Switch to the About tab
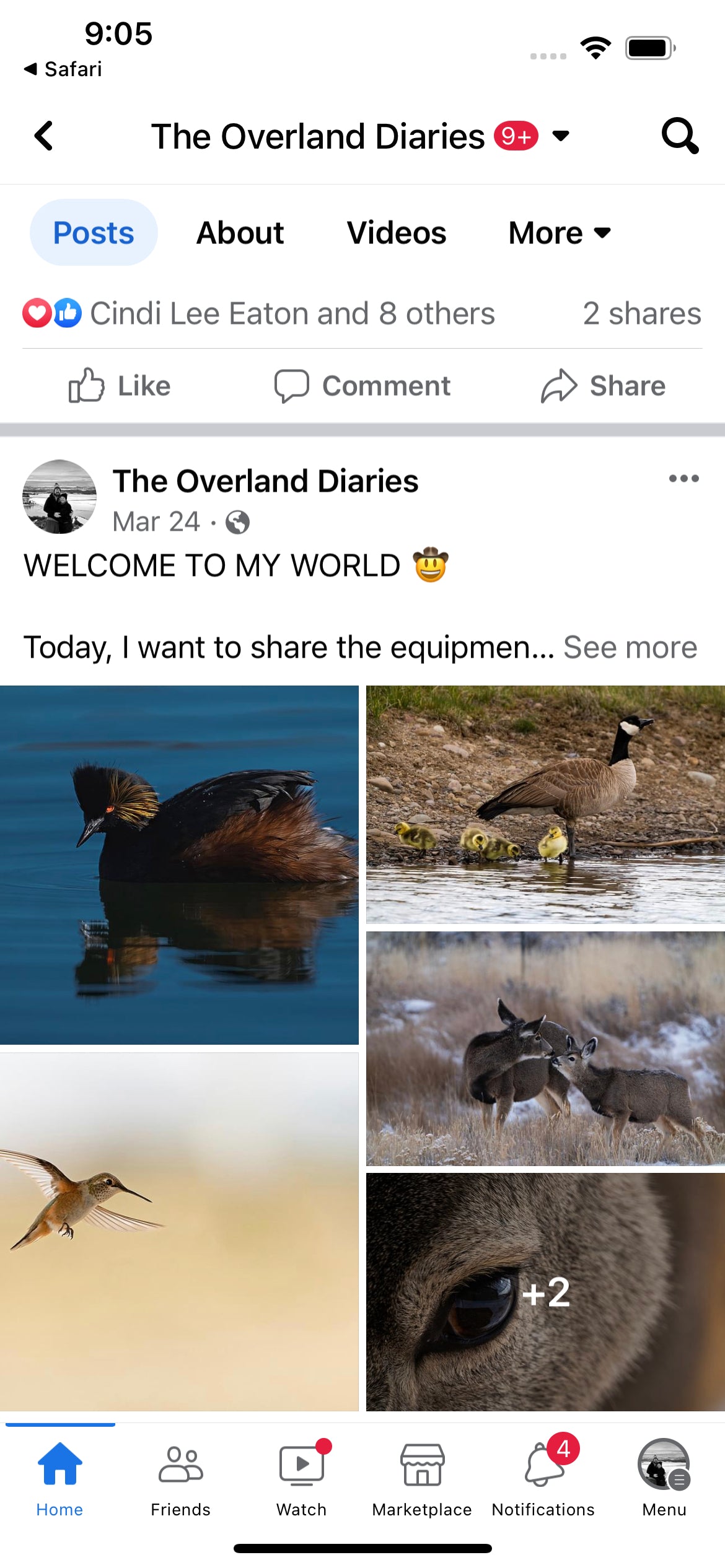This screenshot has width=725, height=1568. pos(240,233)
